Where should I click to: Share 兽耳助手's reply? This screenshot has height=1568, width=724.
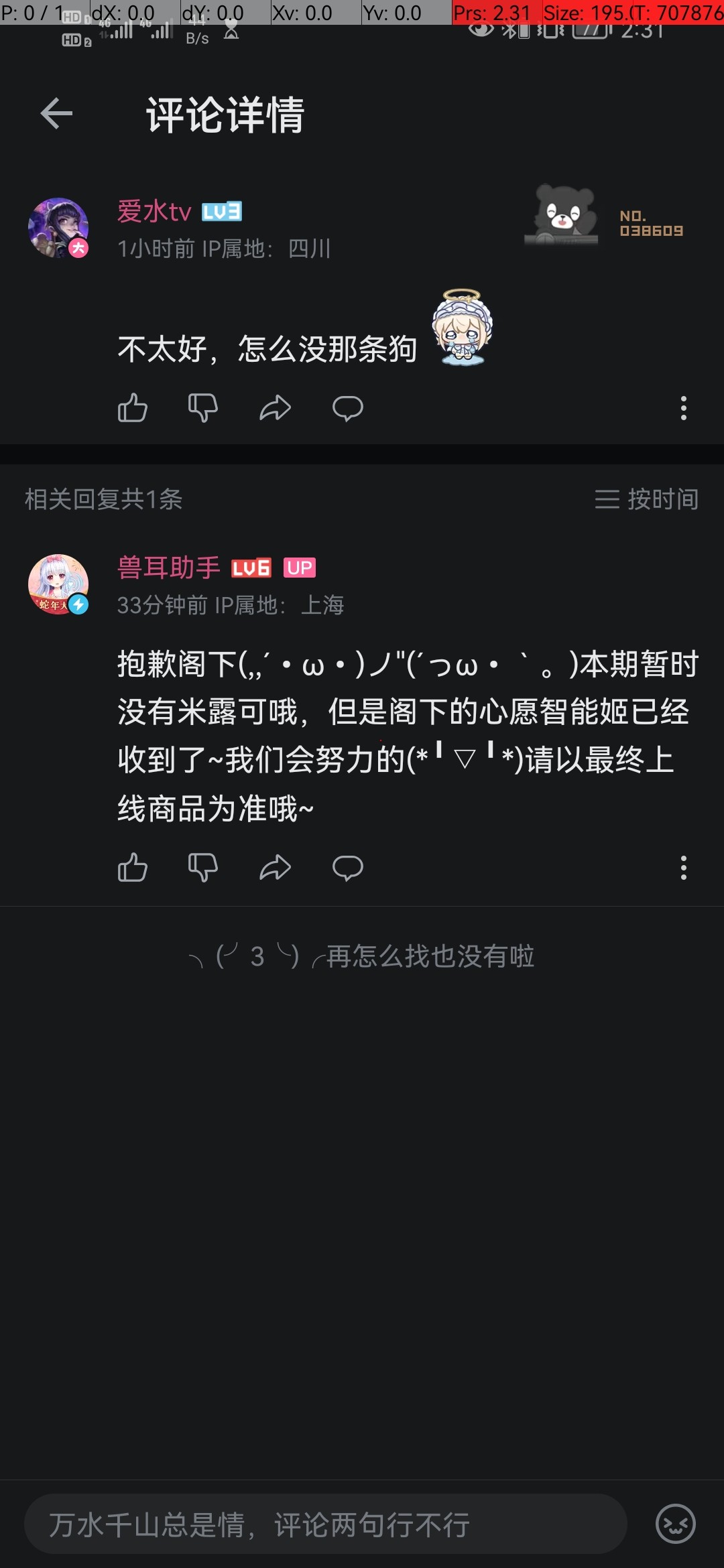click(275, 868)
